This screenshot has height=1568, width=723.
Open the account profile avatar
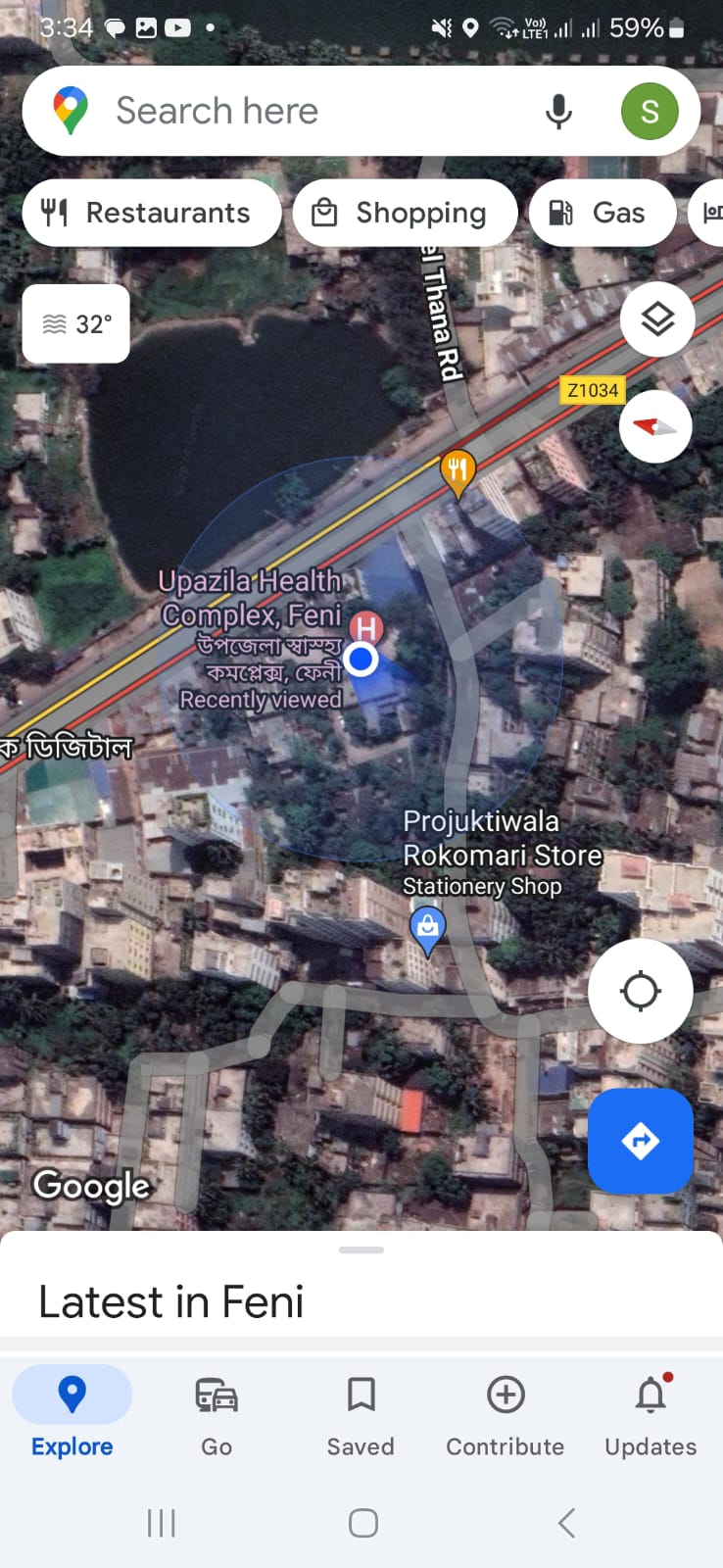coord(650,112)
